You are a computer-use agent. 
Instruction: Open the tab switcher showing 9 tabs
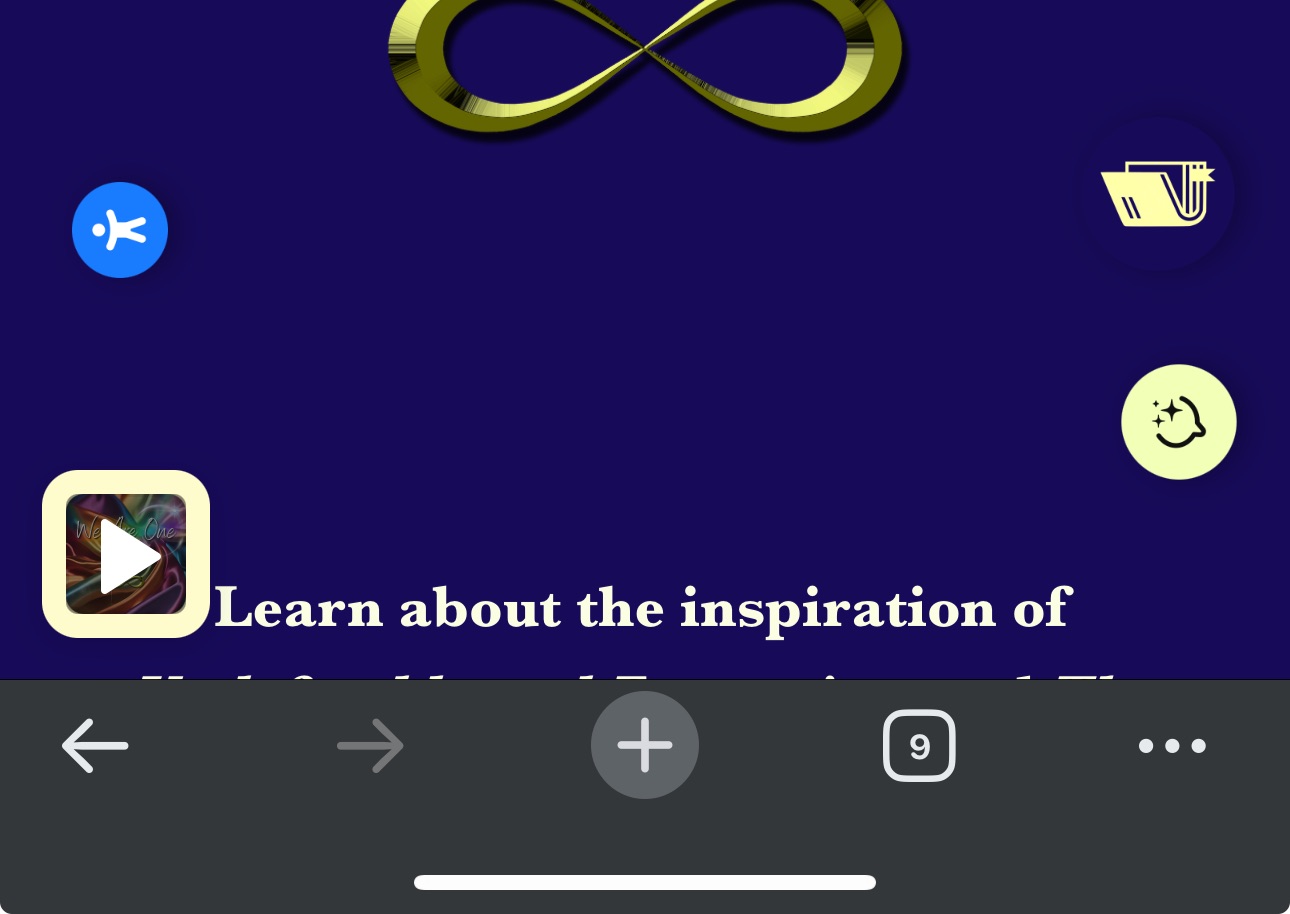pyautogui.click(x=919, y=745)
